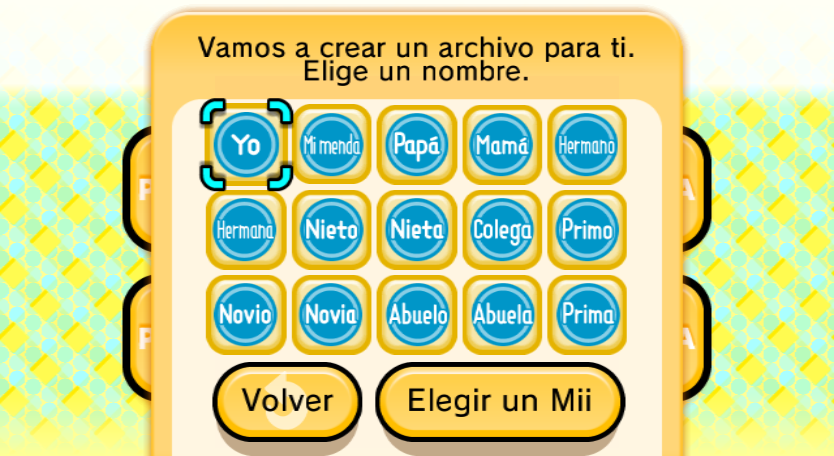834x456 pixels.
Task: Select the Mamá name option
Action: tap(502, 145)
